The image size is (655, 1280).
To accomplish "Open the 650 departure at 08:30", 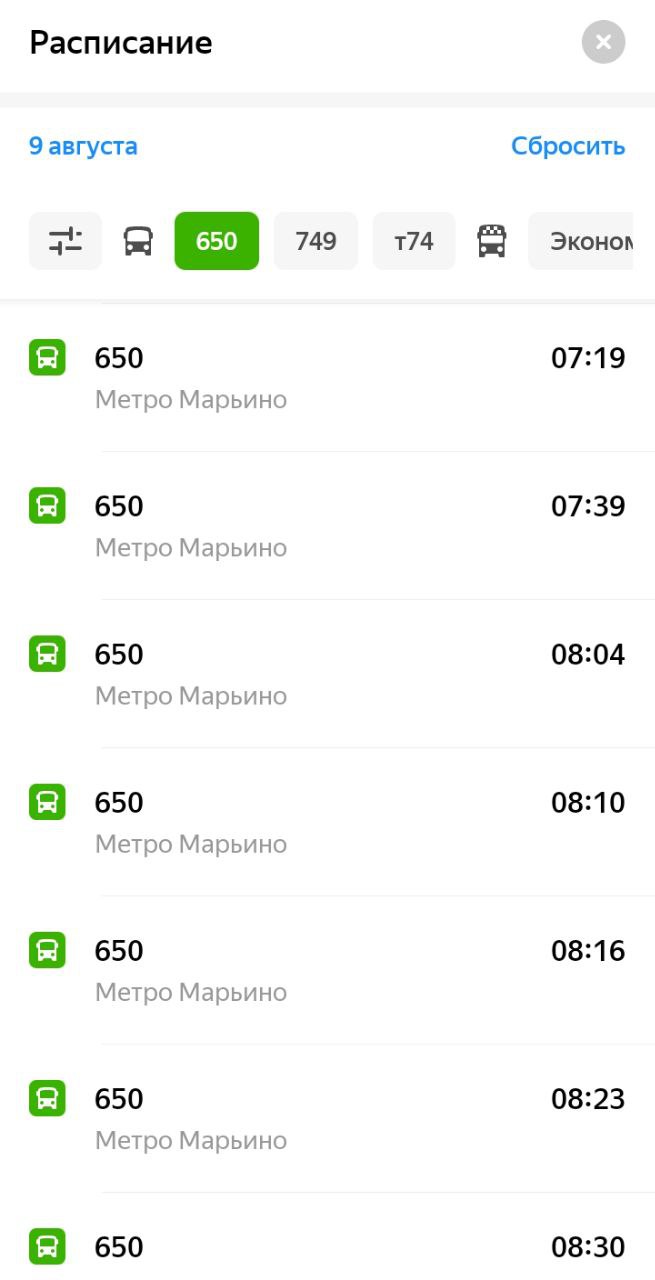I will coord(327,1237).
